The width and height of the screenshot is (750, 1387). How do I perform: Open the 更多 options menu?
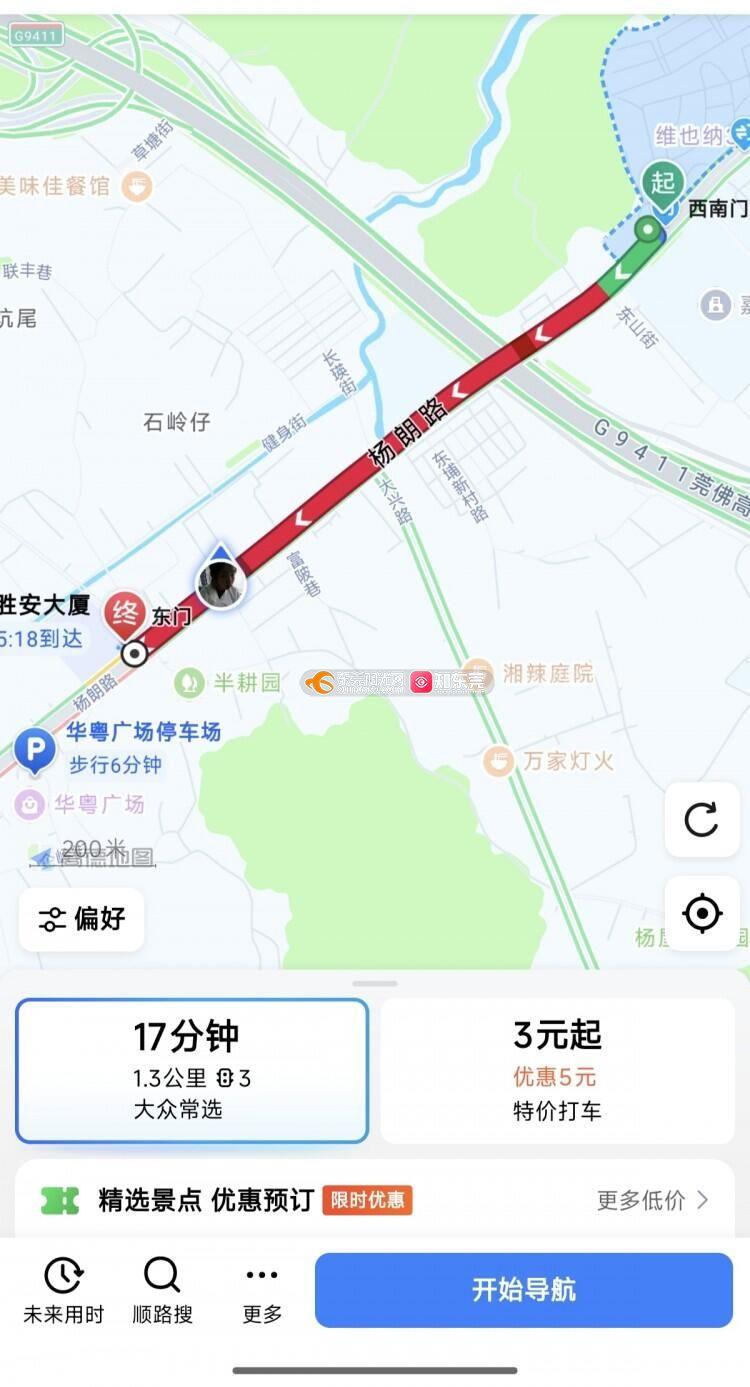coord(262,1290)
